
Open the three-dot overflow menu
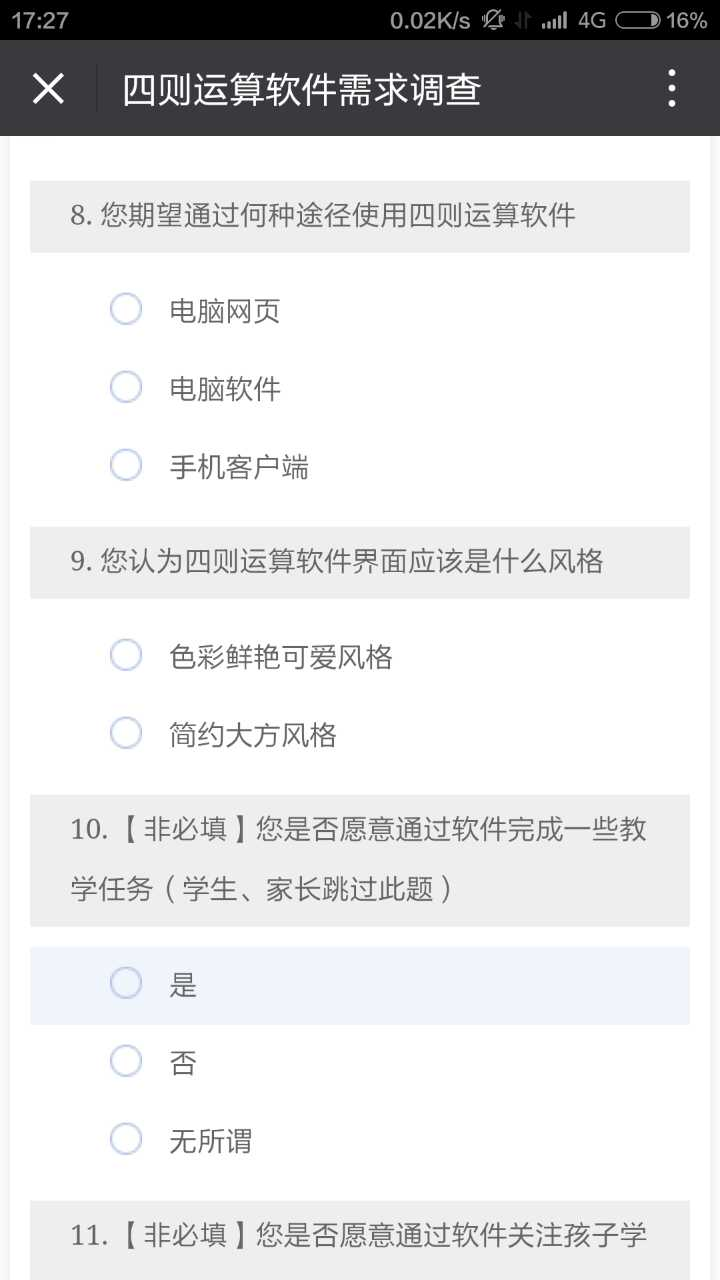point(672,89)
